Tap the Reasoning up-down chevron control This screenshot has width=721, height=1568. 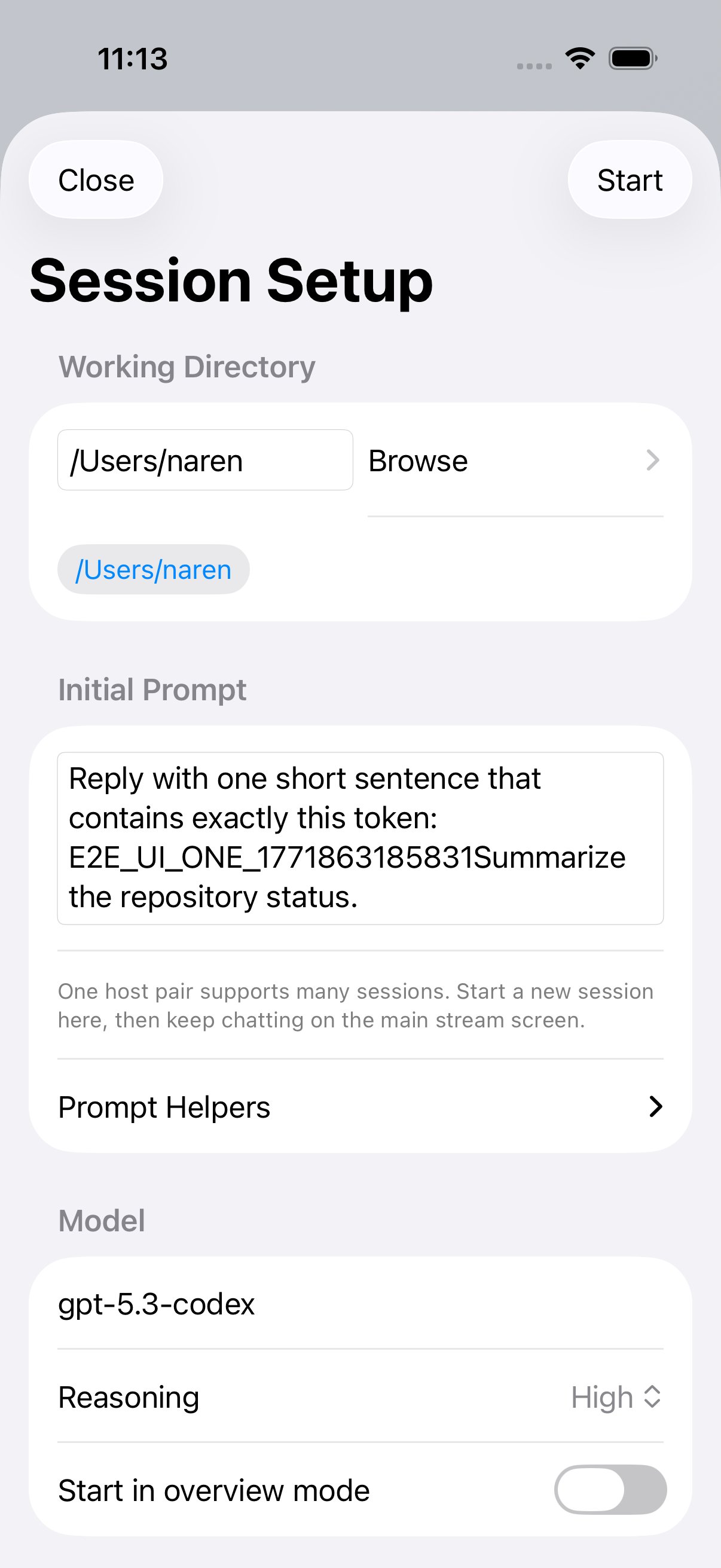pos(650,1397)
